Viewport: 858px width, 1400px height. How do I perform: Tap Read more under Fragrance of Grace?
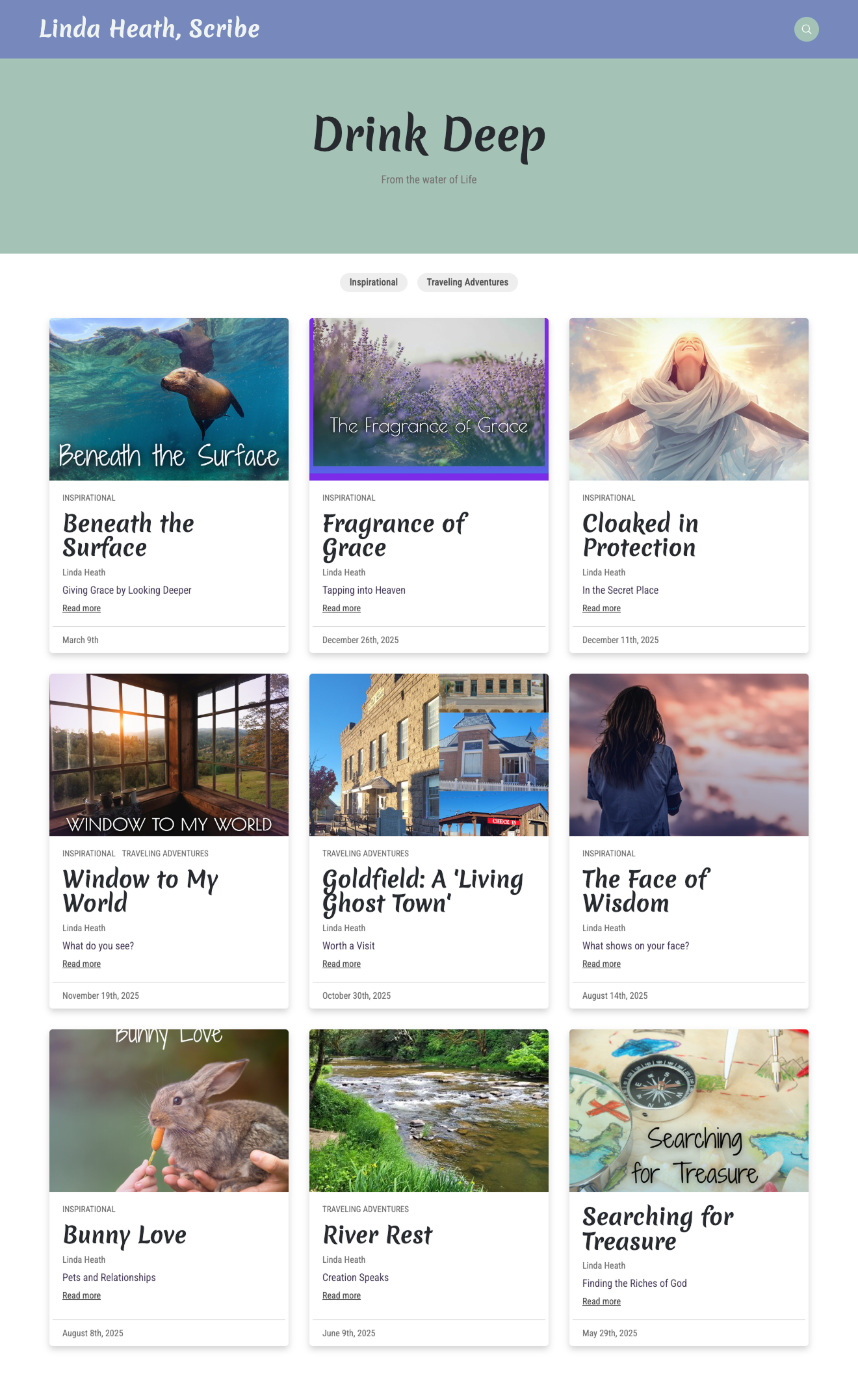(341, 609)
